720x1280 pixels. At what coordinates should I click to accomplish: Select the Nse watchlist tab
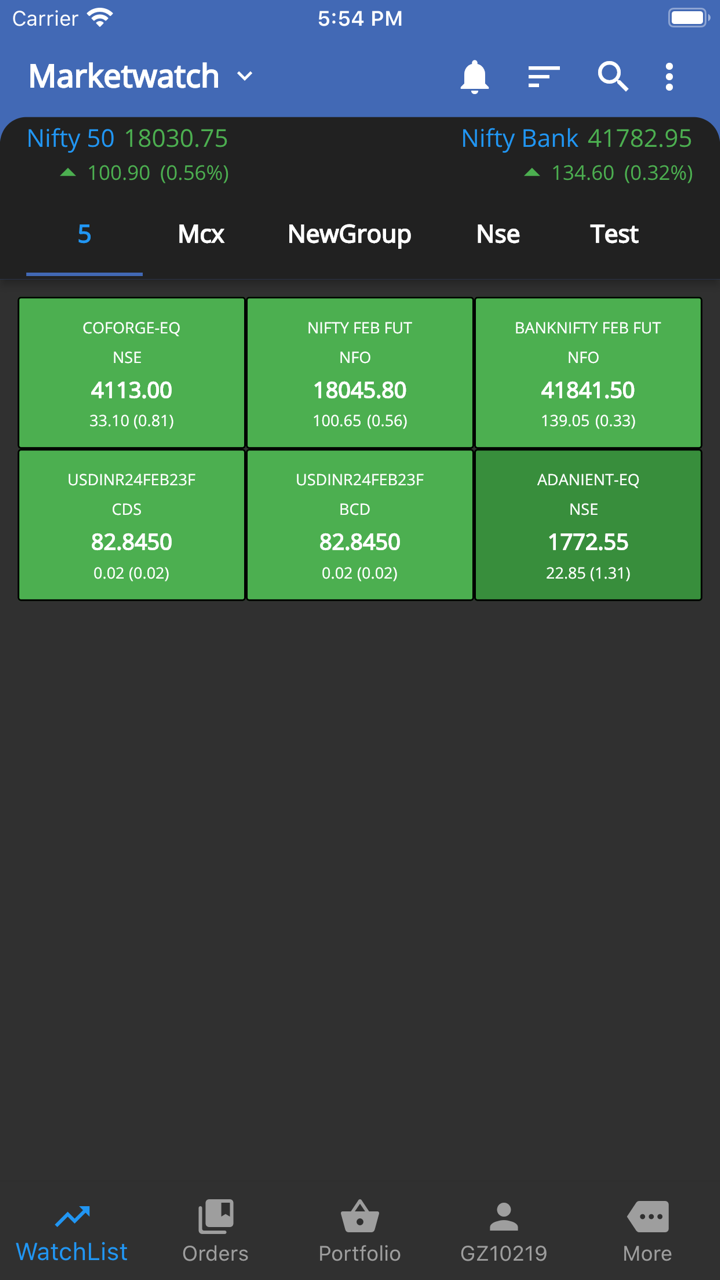tap(498, 234)
